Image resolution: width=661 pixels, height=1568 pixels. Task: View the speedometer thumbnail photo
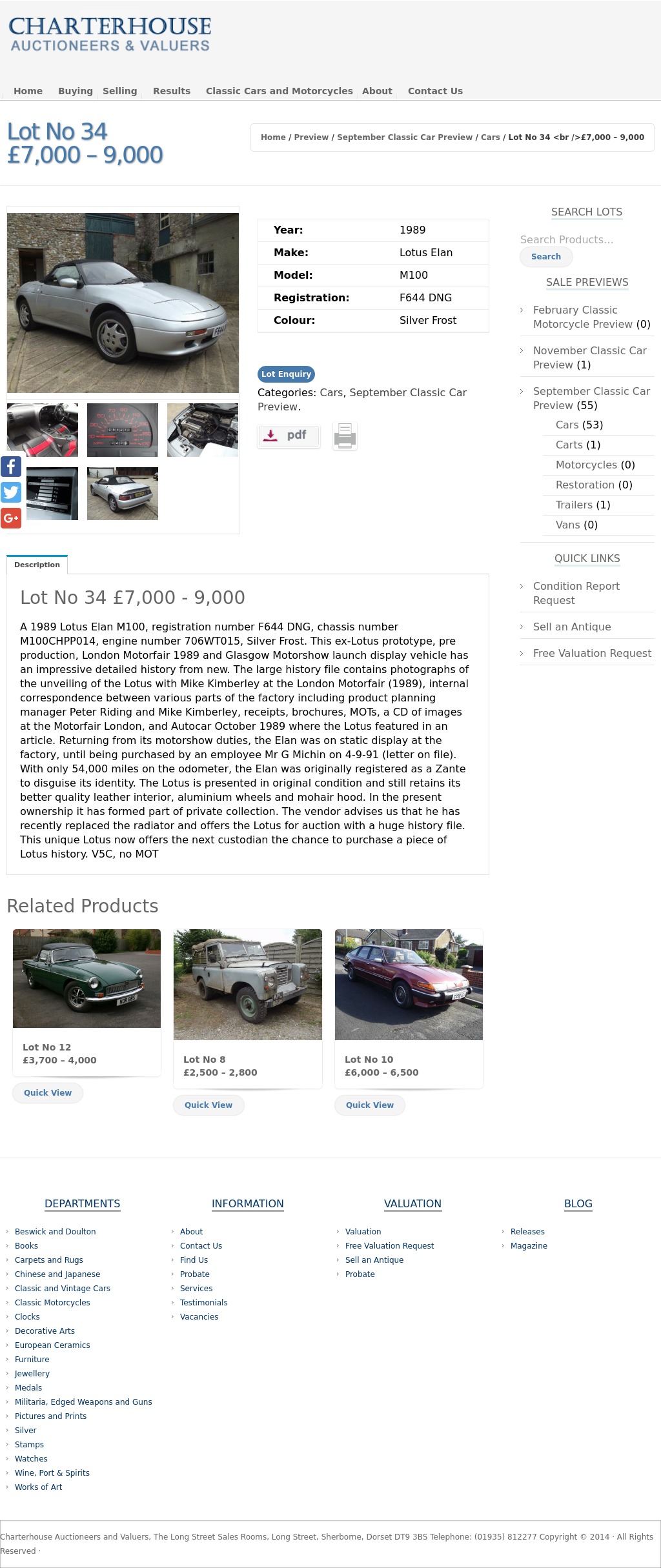click(123, 430)
